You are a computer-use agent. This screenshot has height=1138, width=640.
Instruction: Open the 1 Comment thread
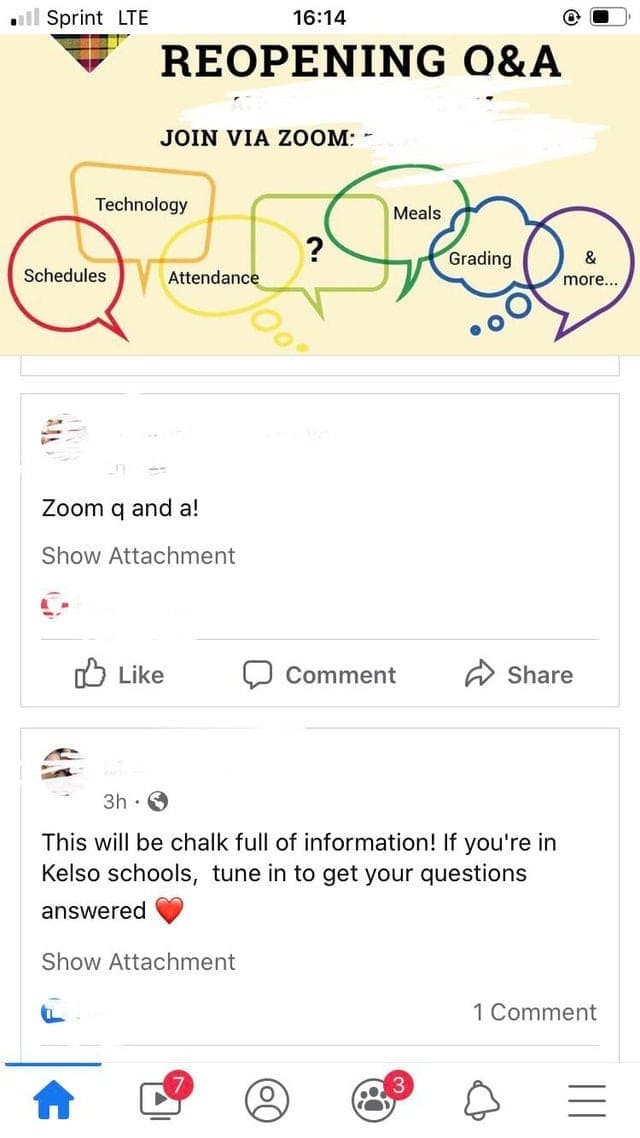[534, 1012]
